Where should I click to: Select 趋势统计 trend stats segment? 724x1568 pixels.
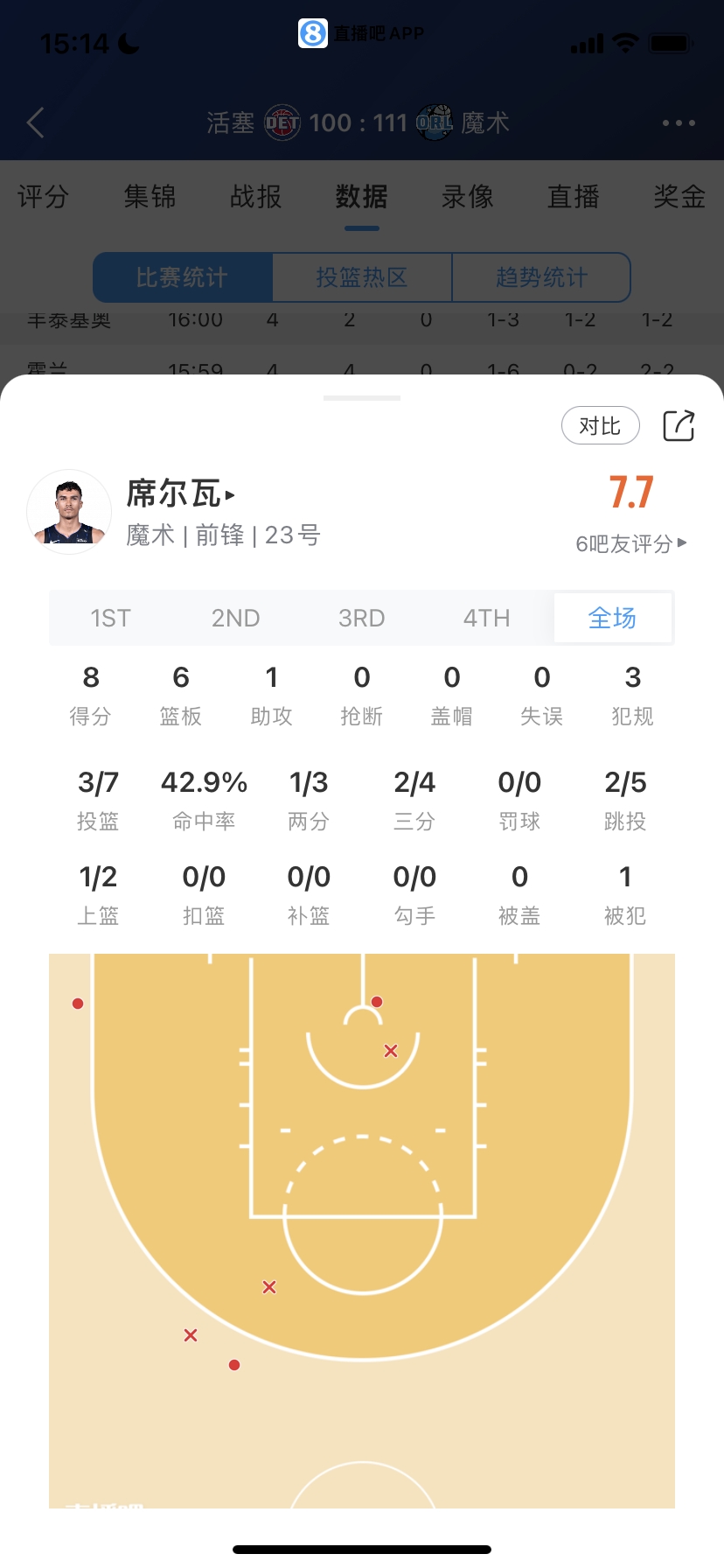(x=541, y=277)
